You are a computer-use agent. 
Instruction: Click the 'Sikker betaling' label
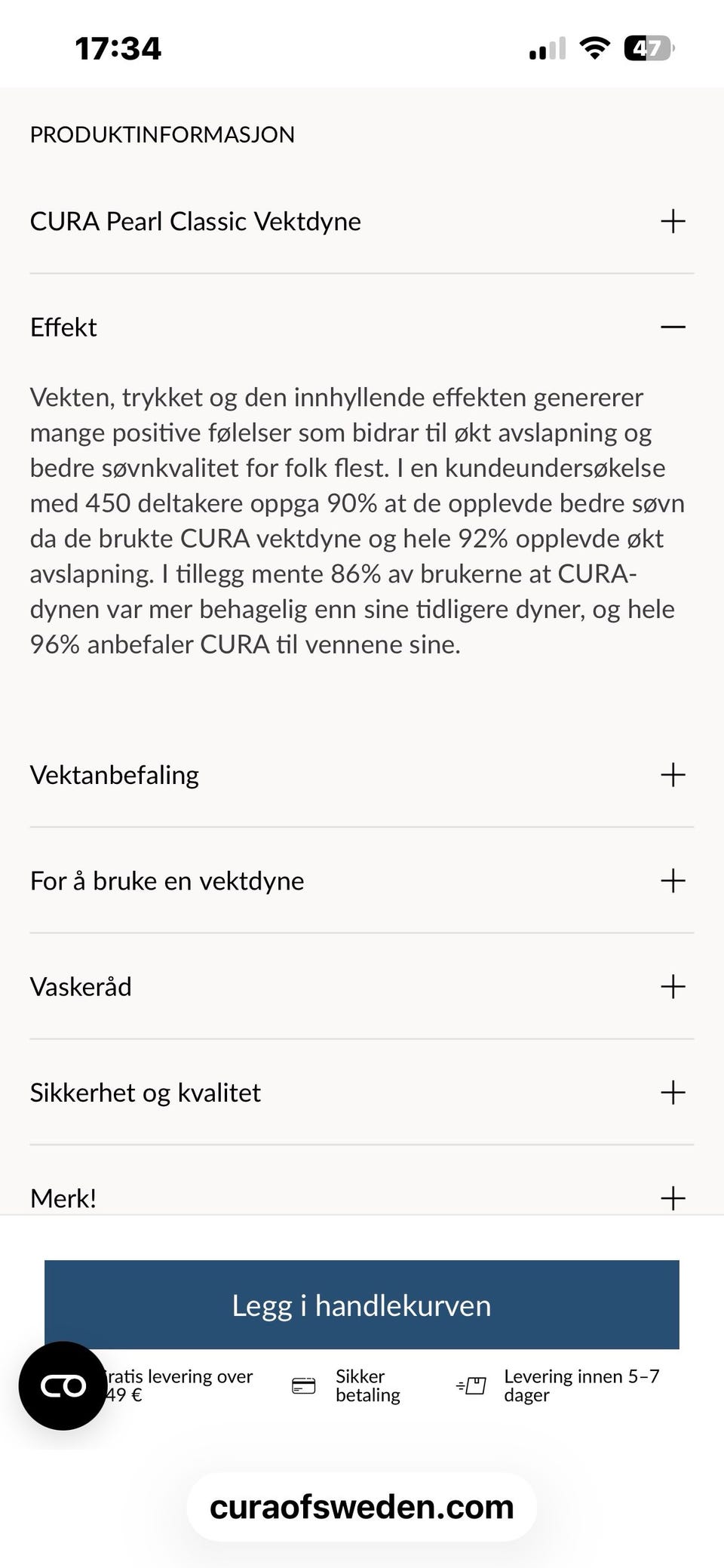[x=367, y=1385]
